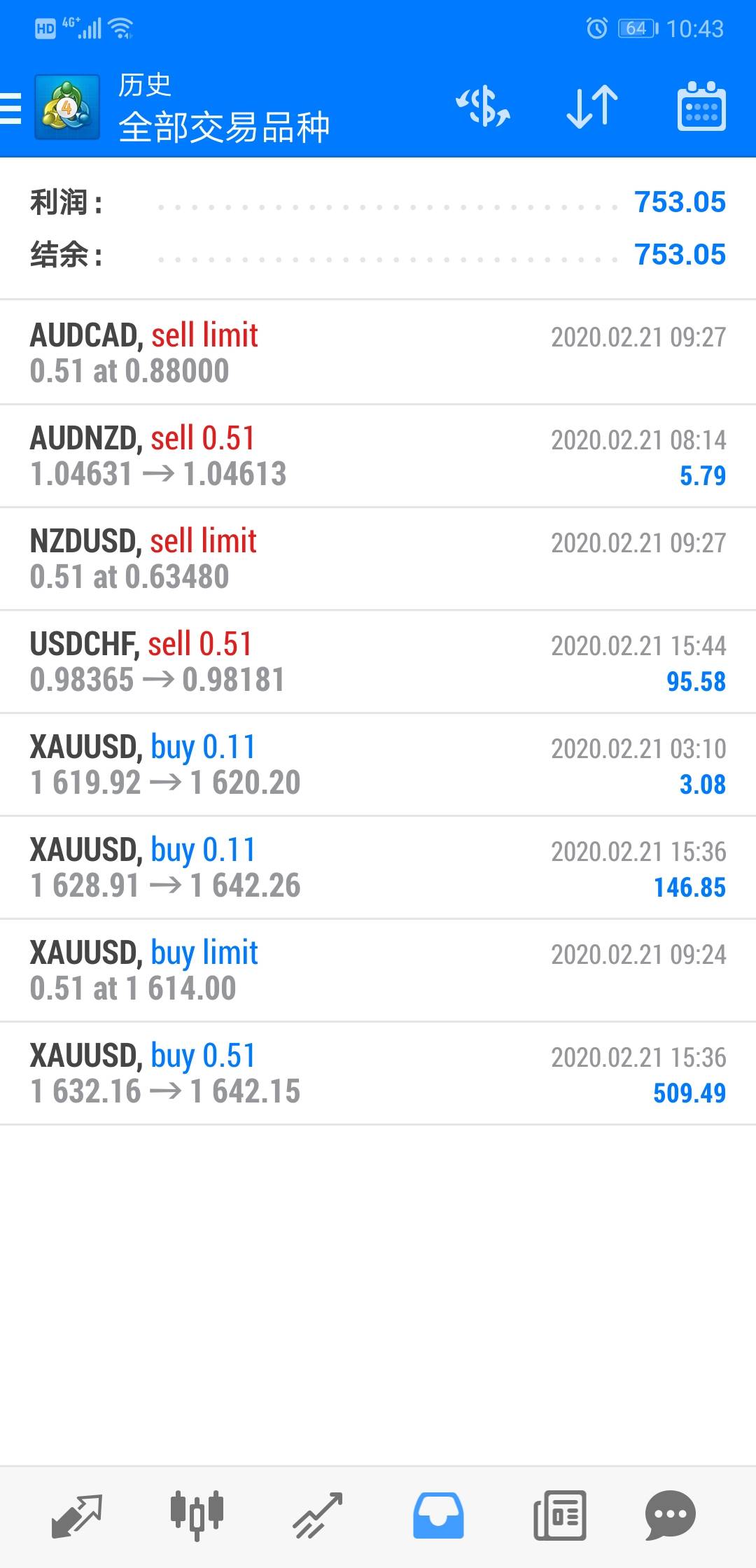756x1568 pixels.
Task: Select the History inbox tab
Action: pos(438,1515)
